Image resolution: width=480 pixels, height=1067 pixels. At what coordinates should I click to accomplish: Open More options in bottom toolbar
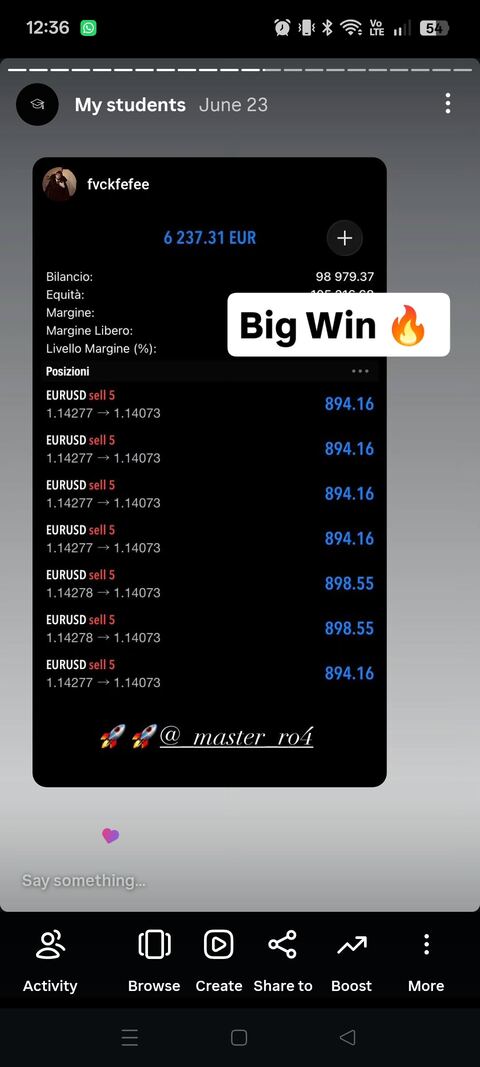426,962
